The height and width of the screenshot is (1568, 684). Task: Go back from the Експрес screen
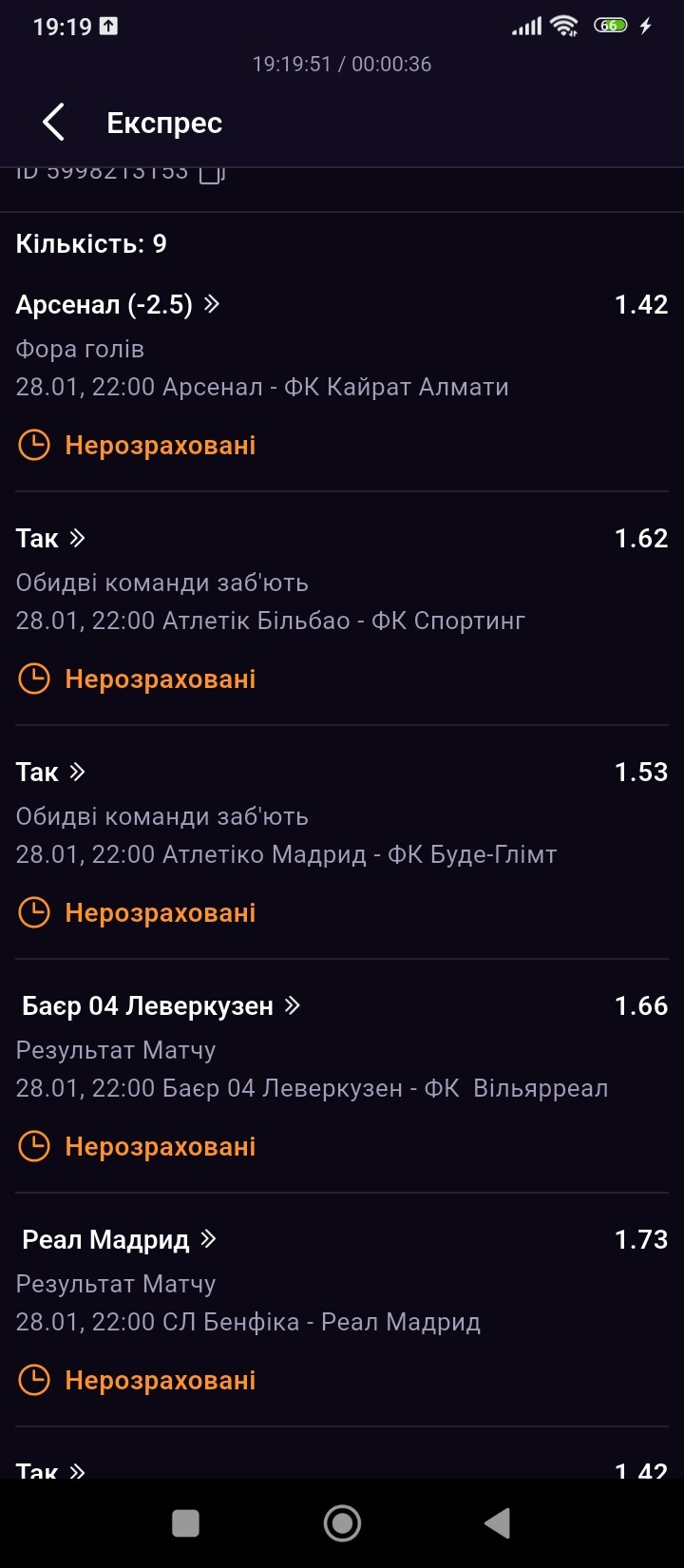point(54,124)
